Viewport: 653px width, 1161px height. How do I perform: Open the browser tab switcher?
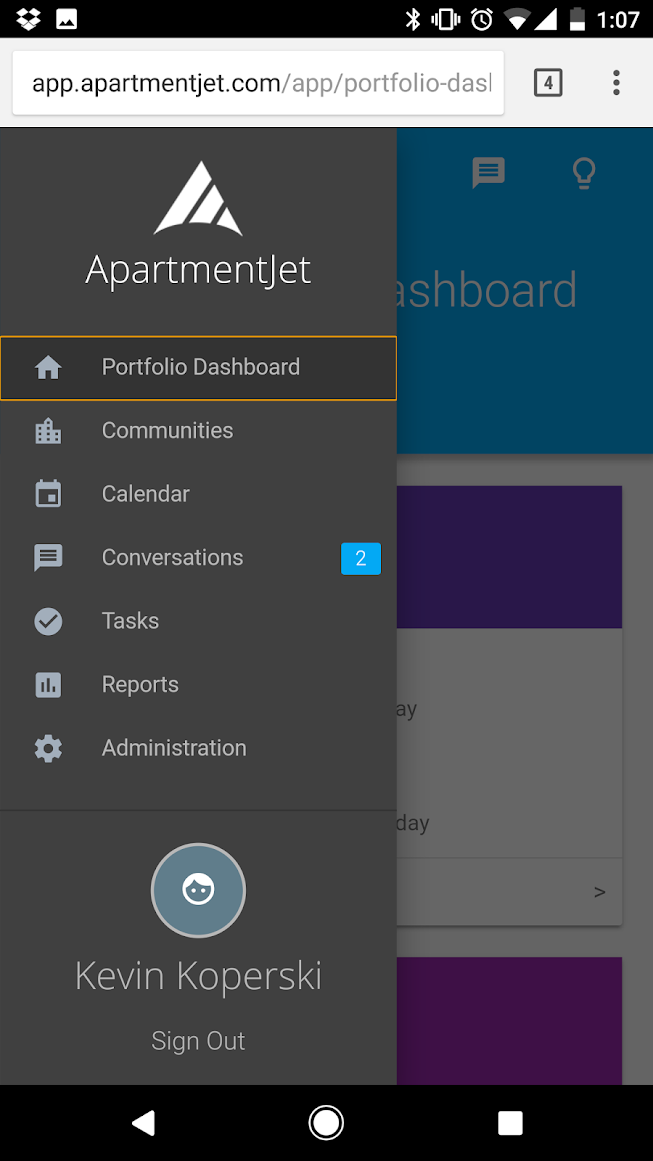pos(548,83)
